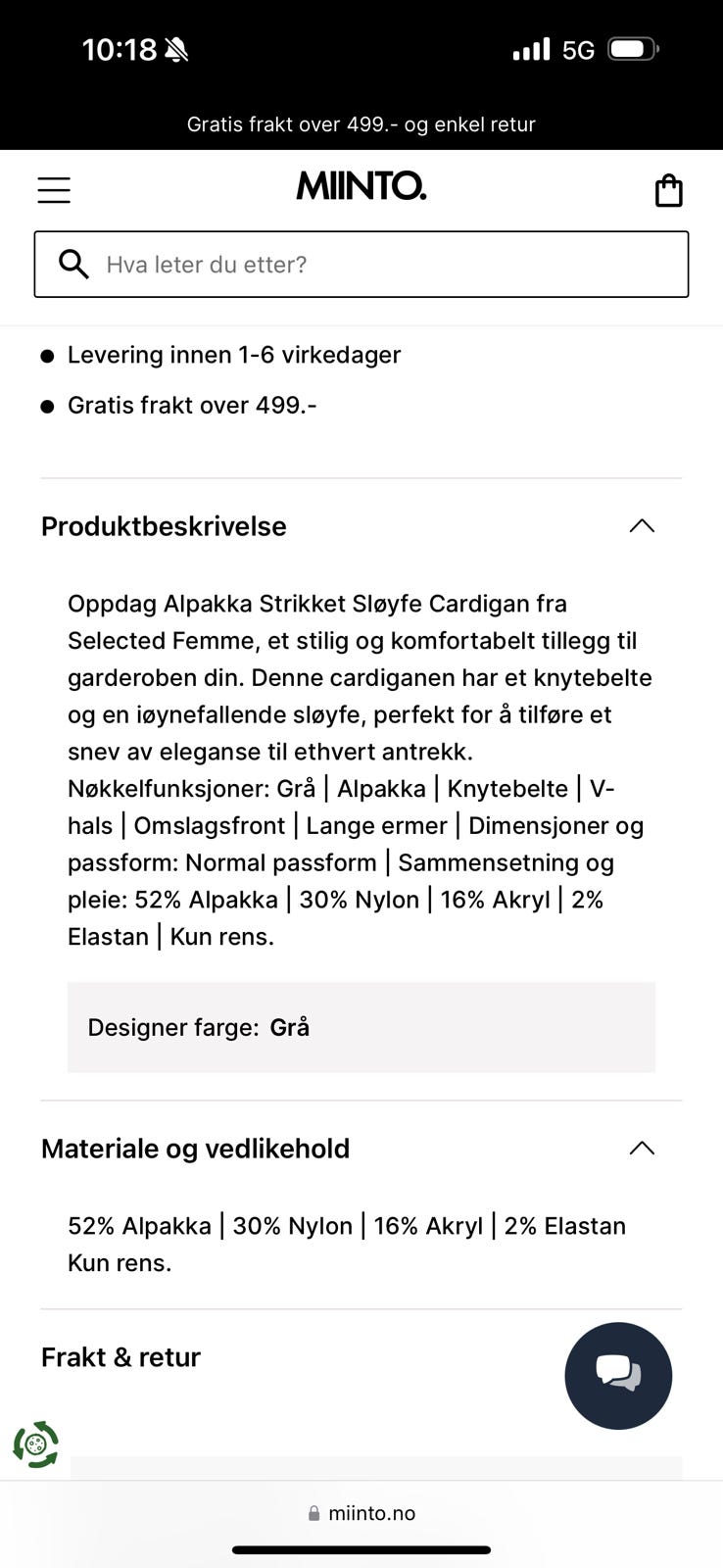This screenshot has height=1568, width=723.
Task: Click the Produktbeskrivelse heading
Action: tap(163, 526)
